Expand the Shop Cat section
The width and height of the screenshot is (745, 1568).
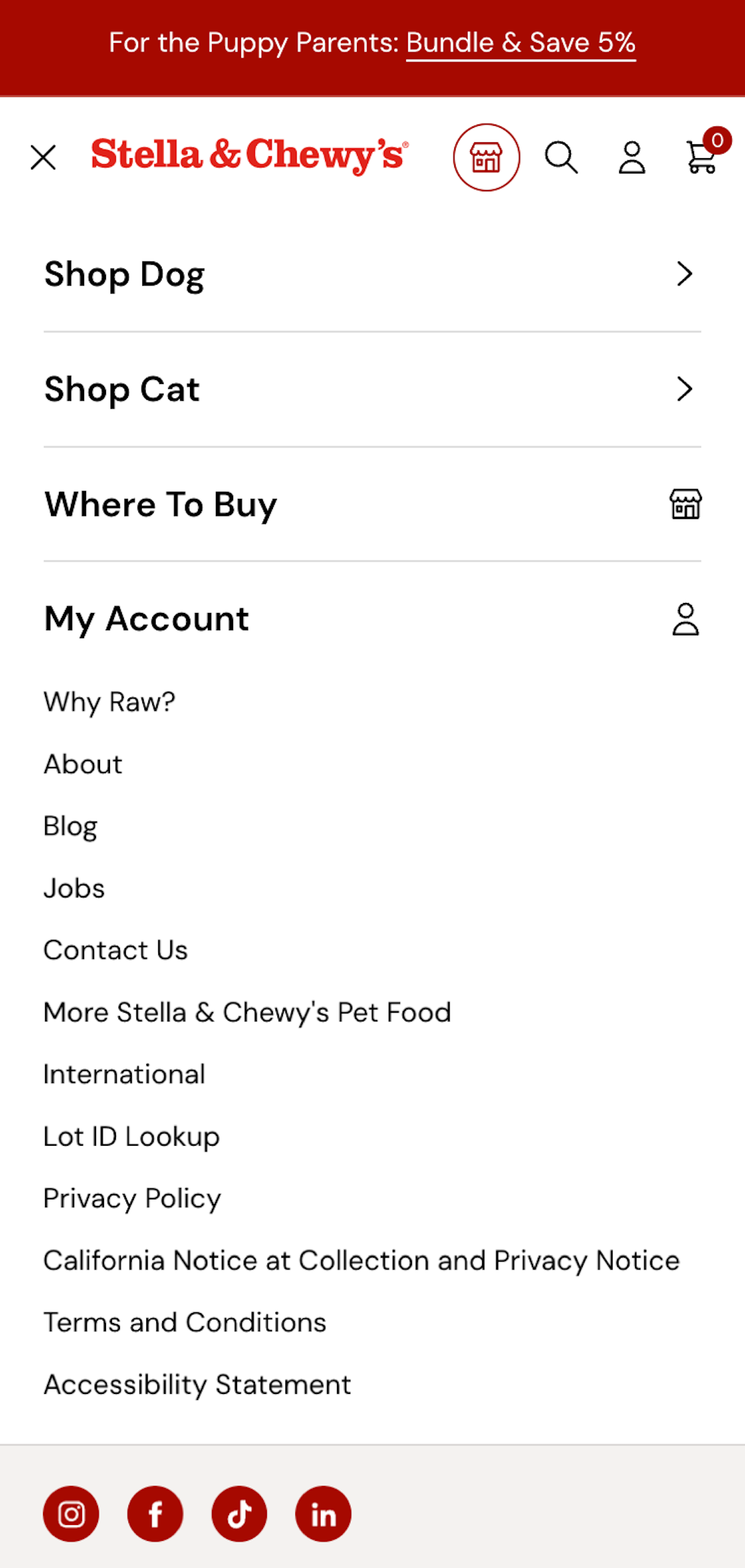373,389
